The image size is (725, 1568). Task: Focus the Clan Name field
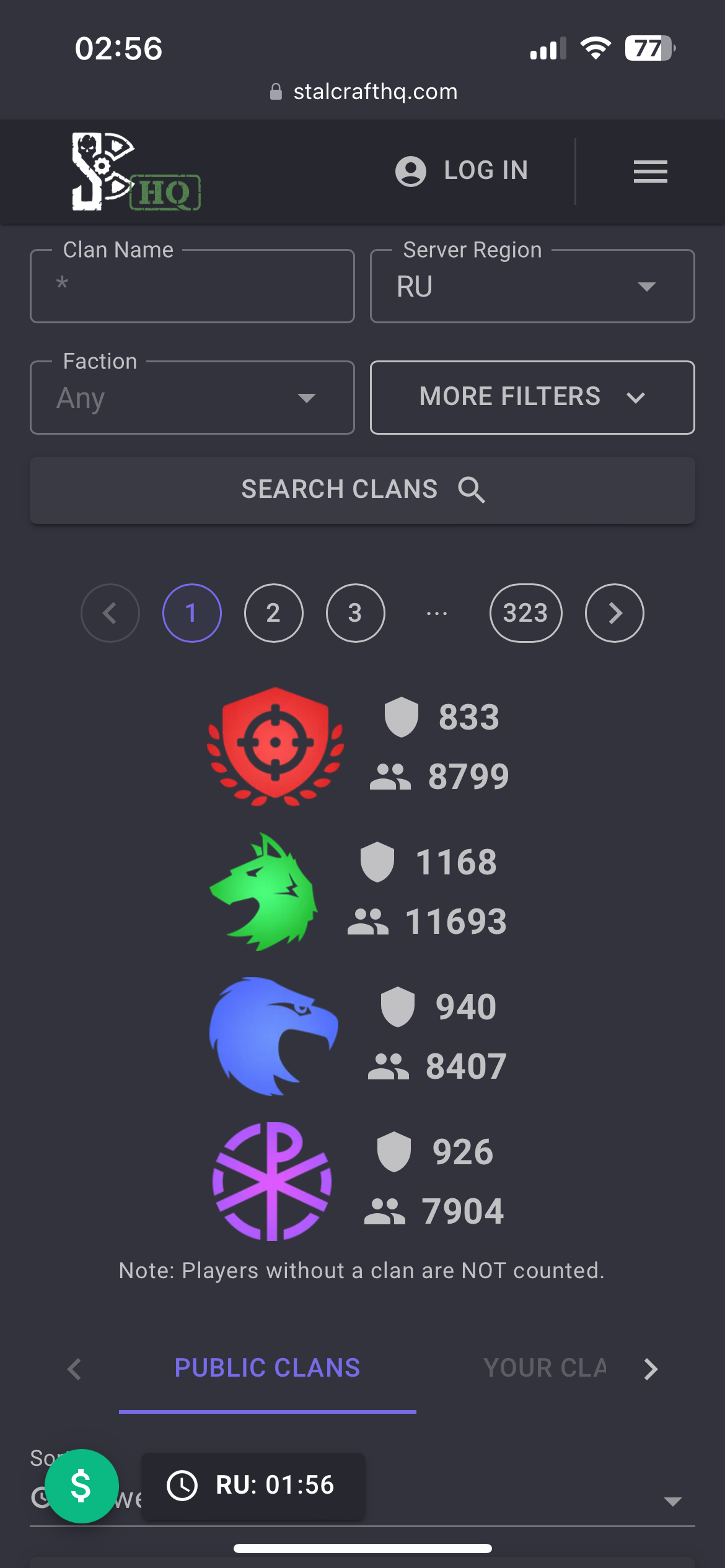point(192,287)
